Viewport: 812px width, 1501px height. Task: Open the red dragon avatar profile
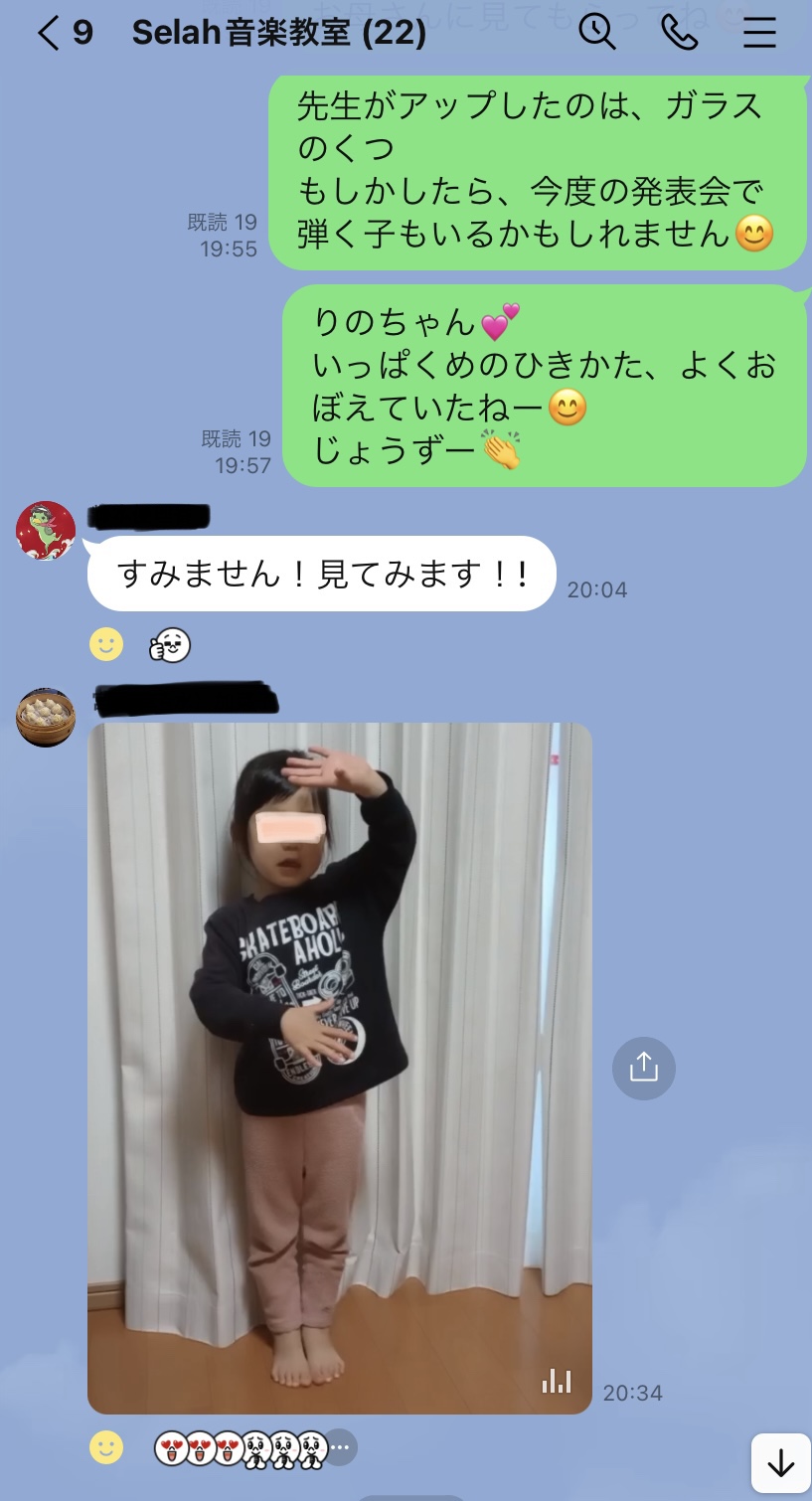click(46, 531)
